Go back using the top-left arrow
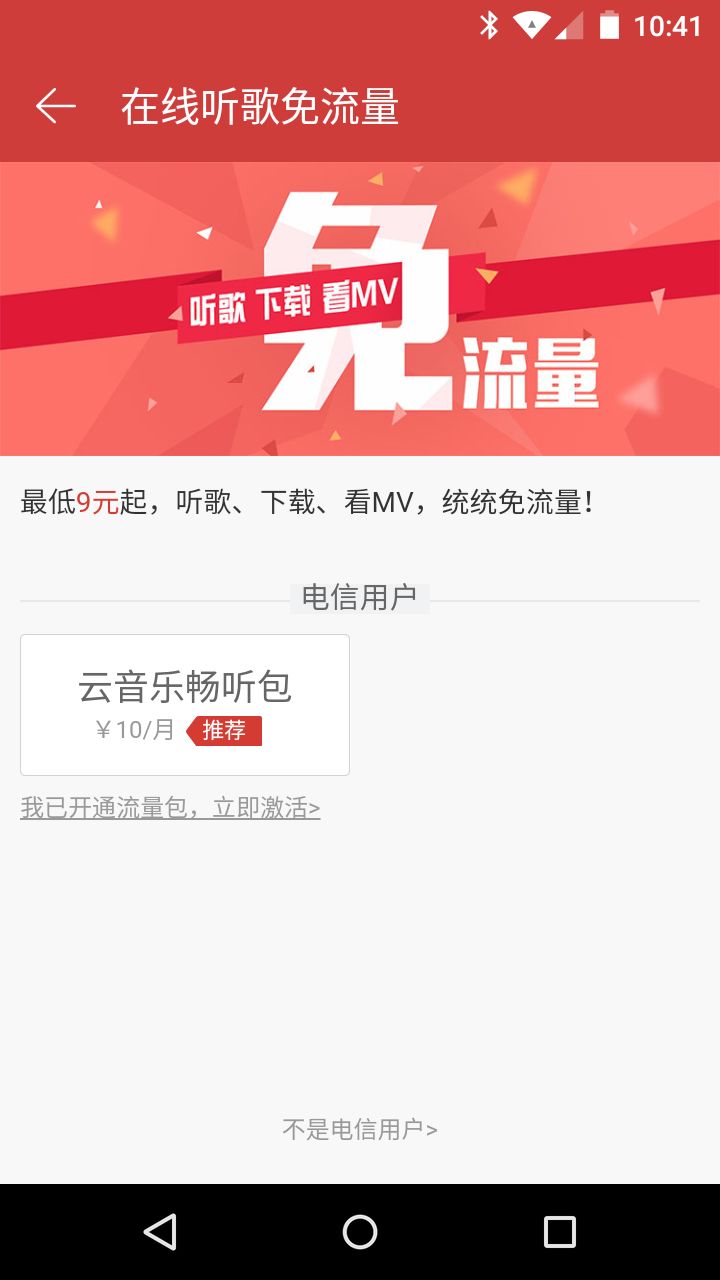 [x=56, y=106]
